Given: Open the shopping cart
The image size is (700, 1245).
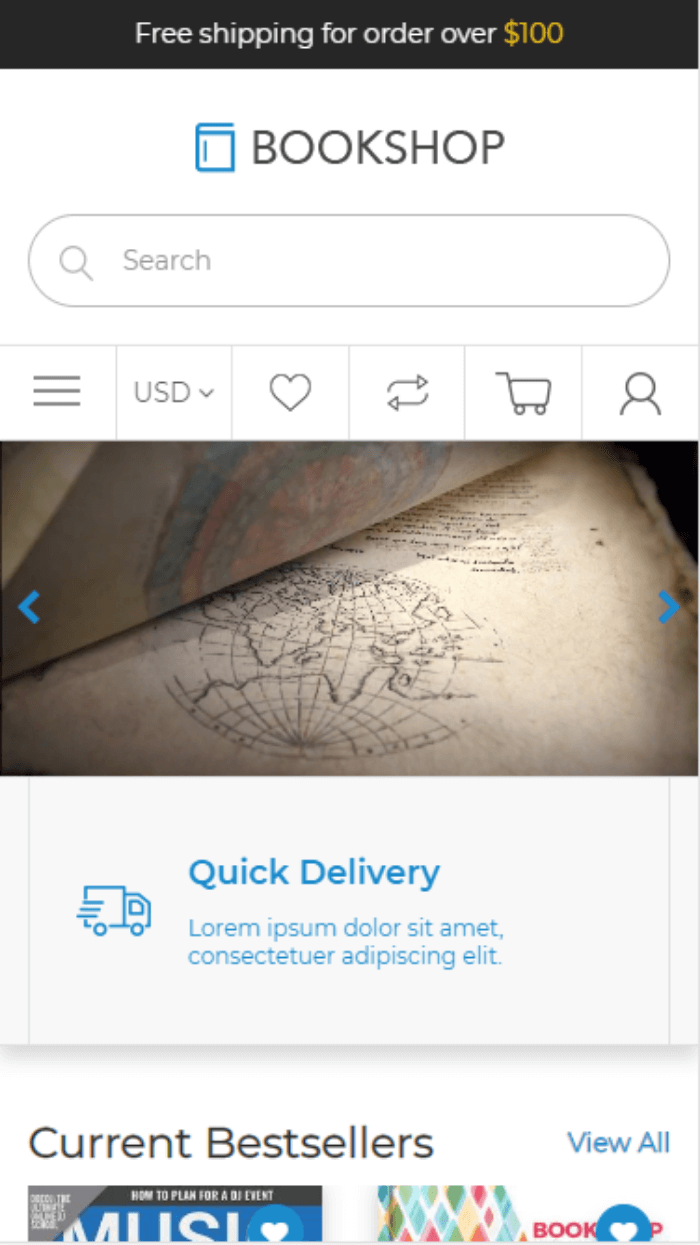Looking at the screenshot, I should 523,392.
